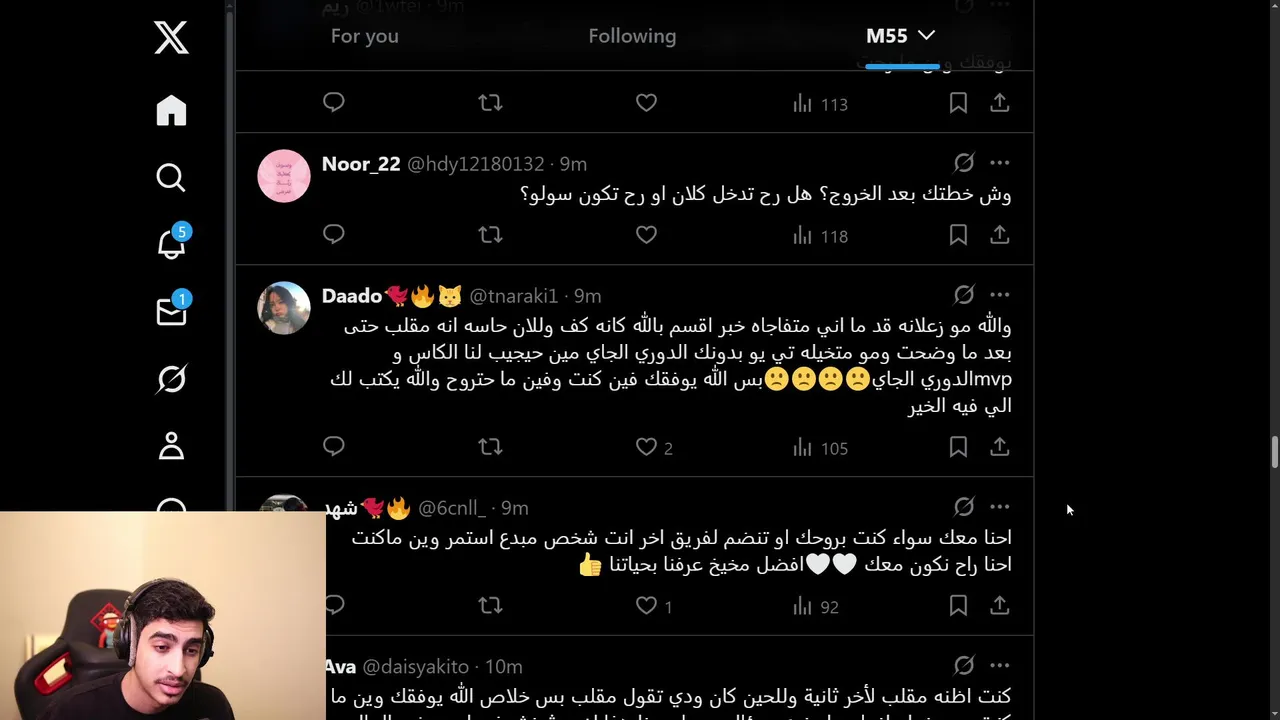Screen dimensions: 1280x720
Task: Open the search explore icon
Action: (x=171, y=178)
